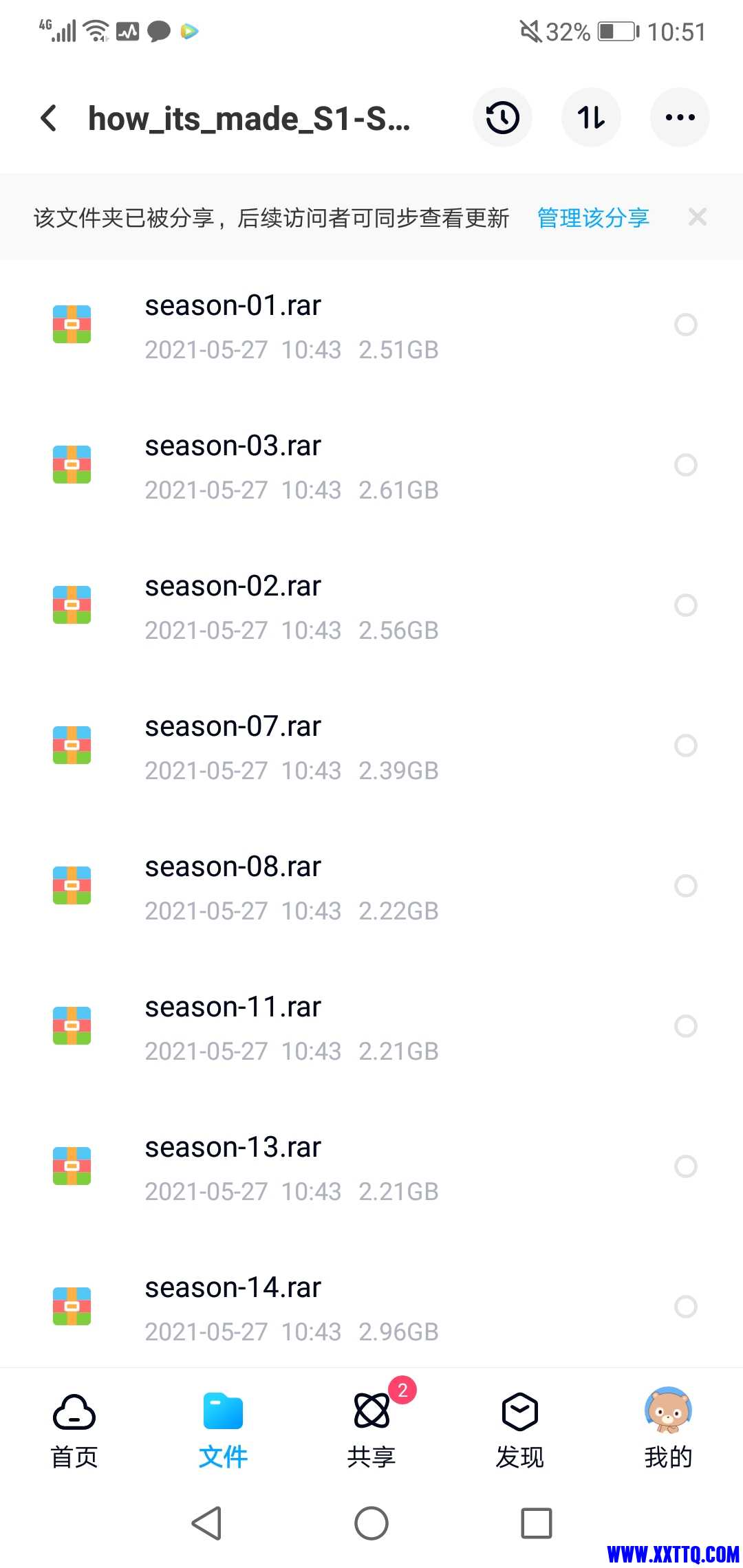The image size is (743, 1568).
Task: Tap the system home button
Action: (x=371, y=1523)
